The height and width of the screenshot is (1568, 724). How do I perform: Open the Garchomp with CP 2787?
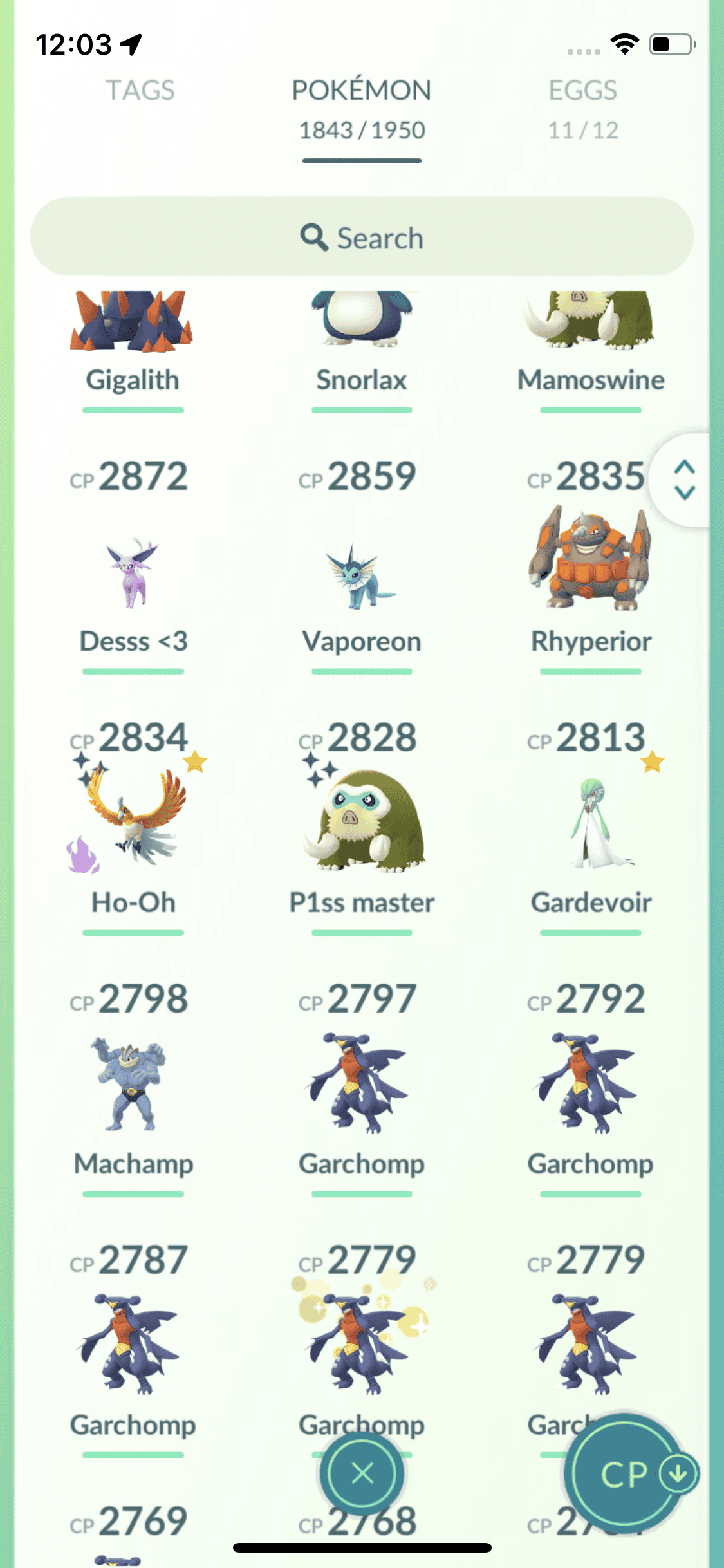point(133,1345)
